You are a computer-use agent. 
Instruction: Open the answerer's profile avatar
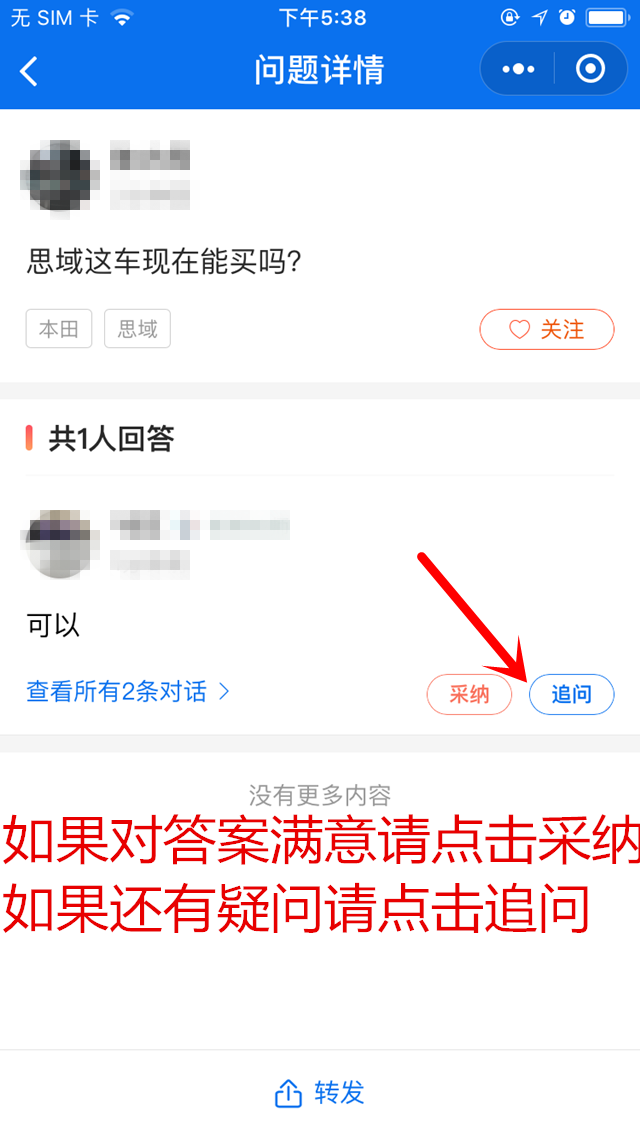click(x=60, y=543)
